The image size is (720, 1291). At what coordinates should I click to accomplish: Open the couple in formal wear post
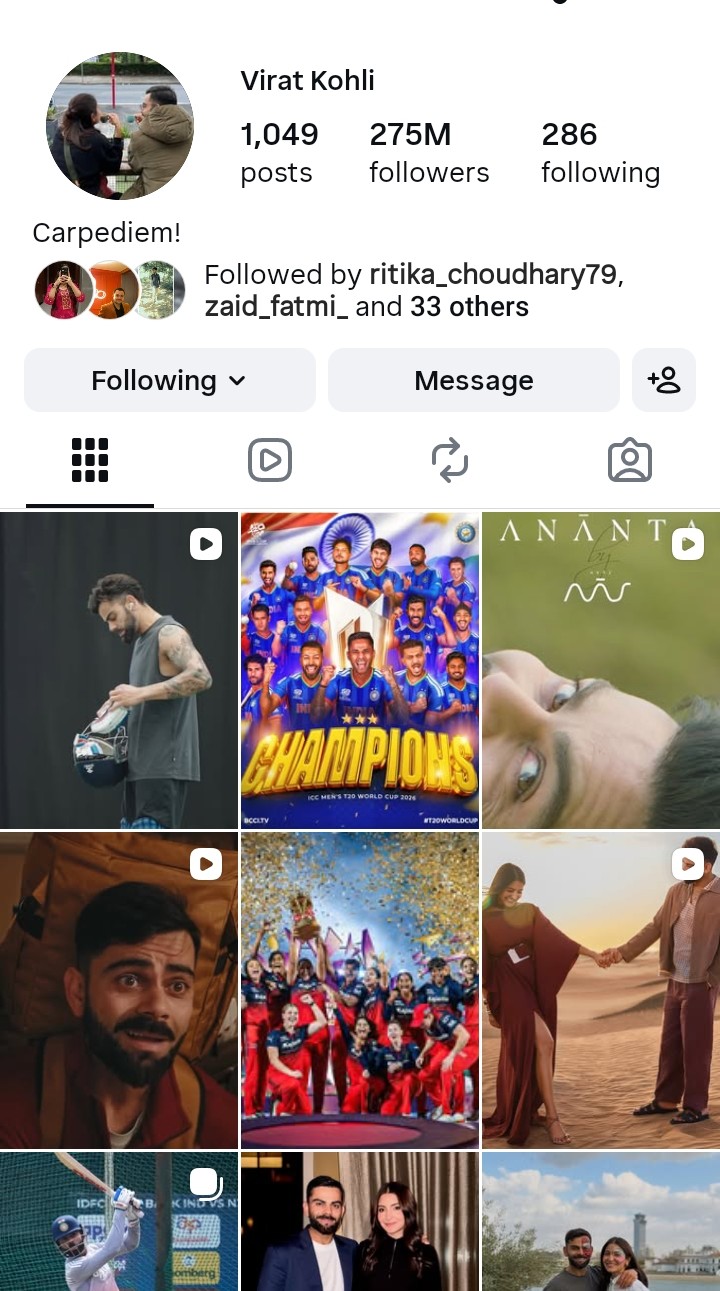click(360, 1222)
